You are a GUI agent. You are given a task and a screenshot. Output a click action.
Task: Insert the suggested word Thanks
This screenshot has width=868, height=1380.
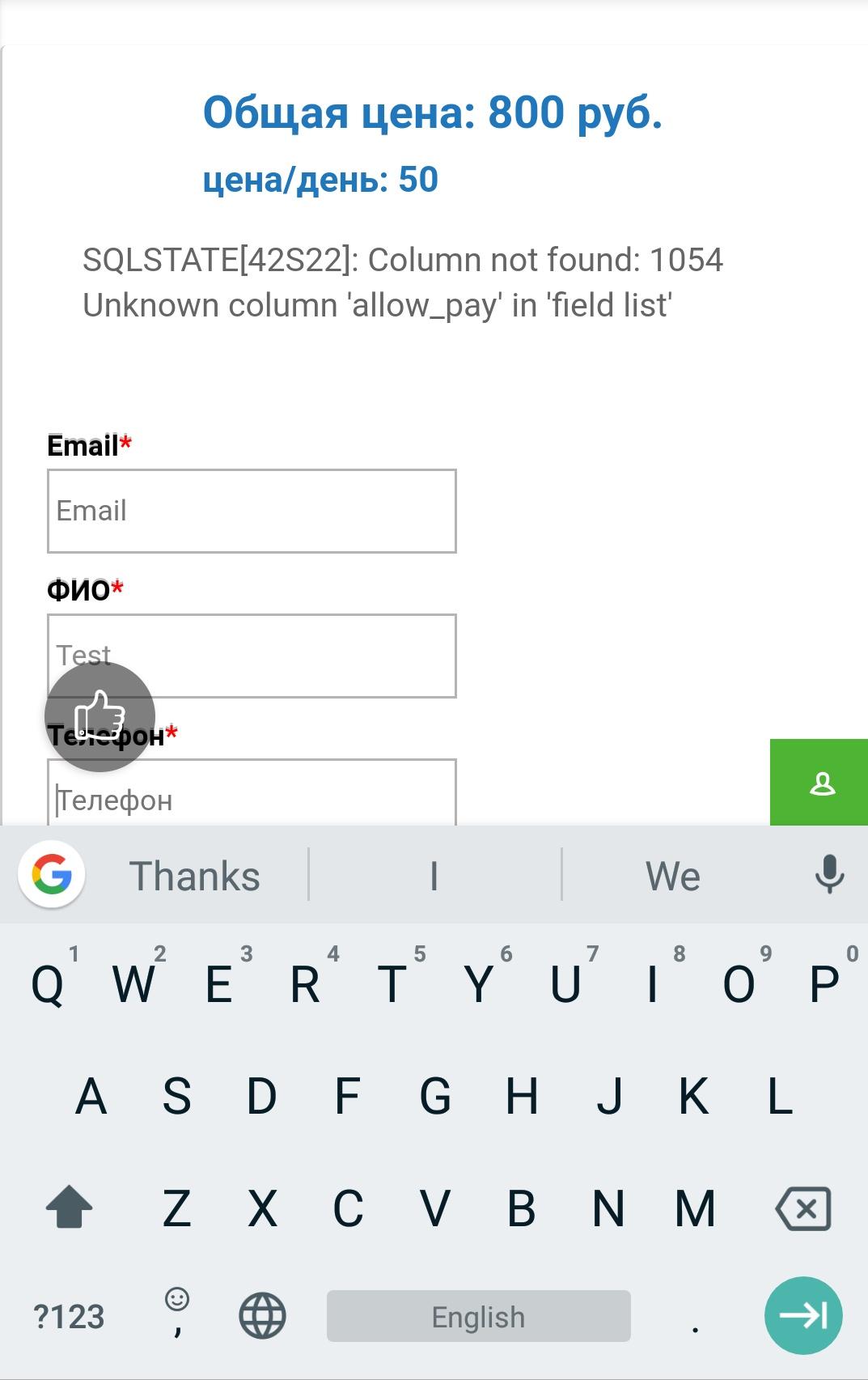pyautogui.click(x=194, y=876)
